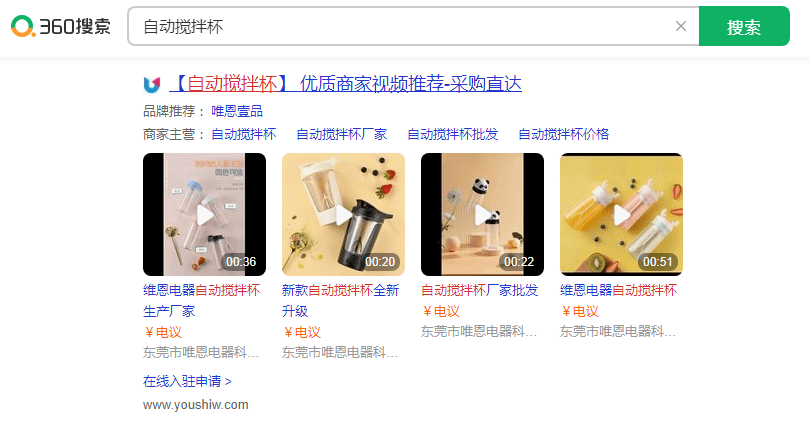Image resolution: width=809 pixels, height=424 pixels.
Task: Open the 自动搅拌杯厂家 link
Action: (341, 134)
